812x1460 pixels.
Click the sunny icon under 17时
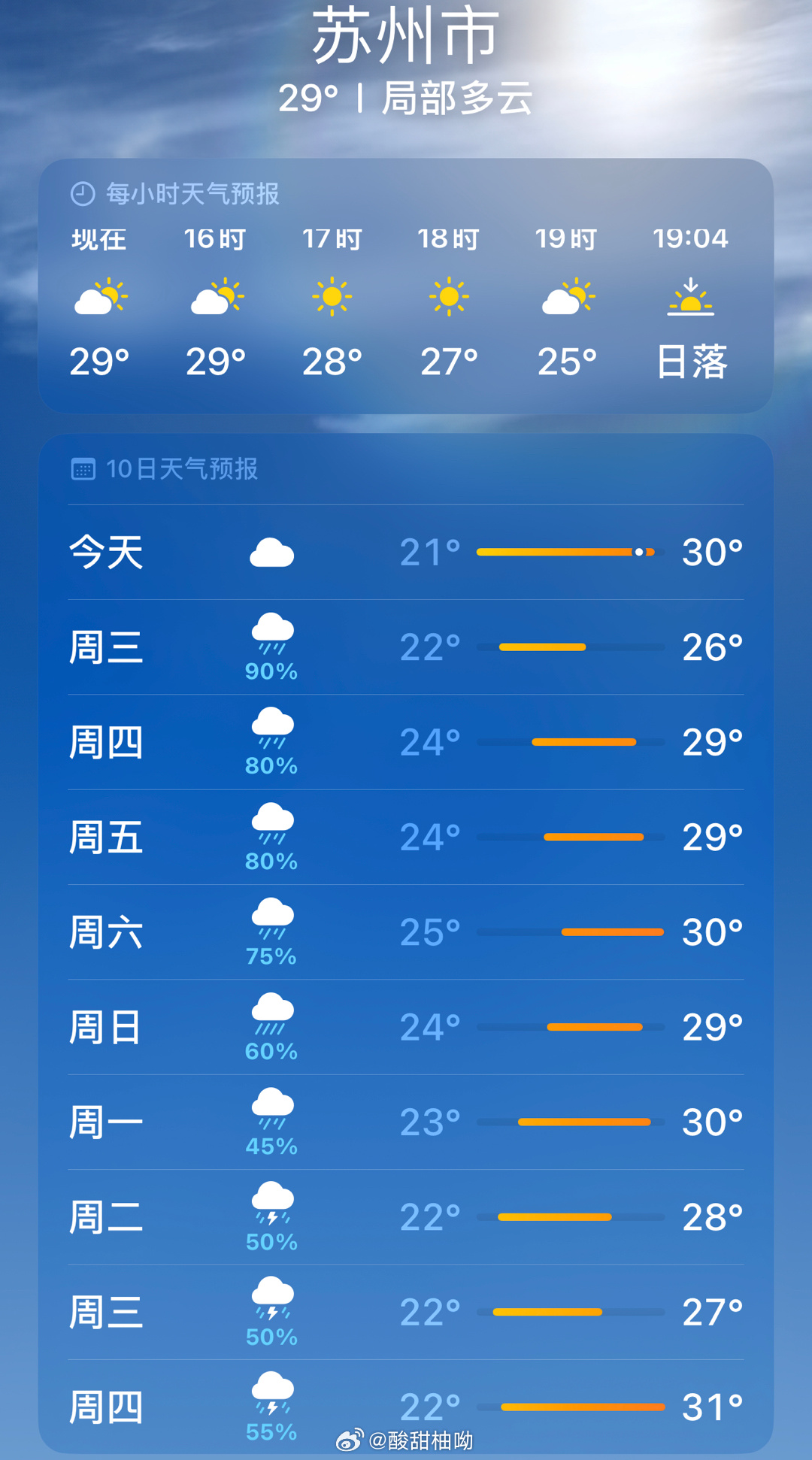tap(332, 296)
